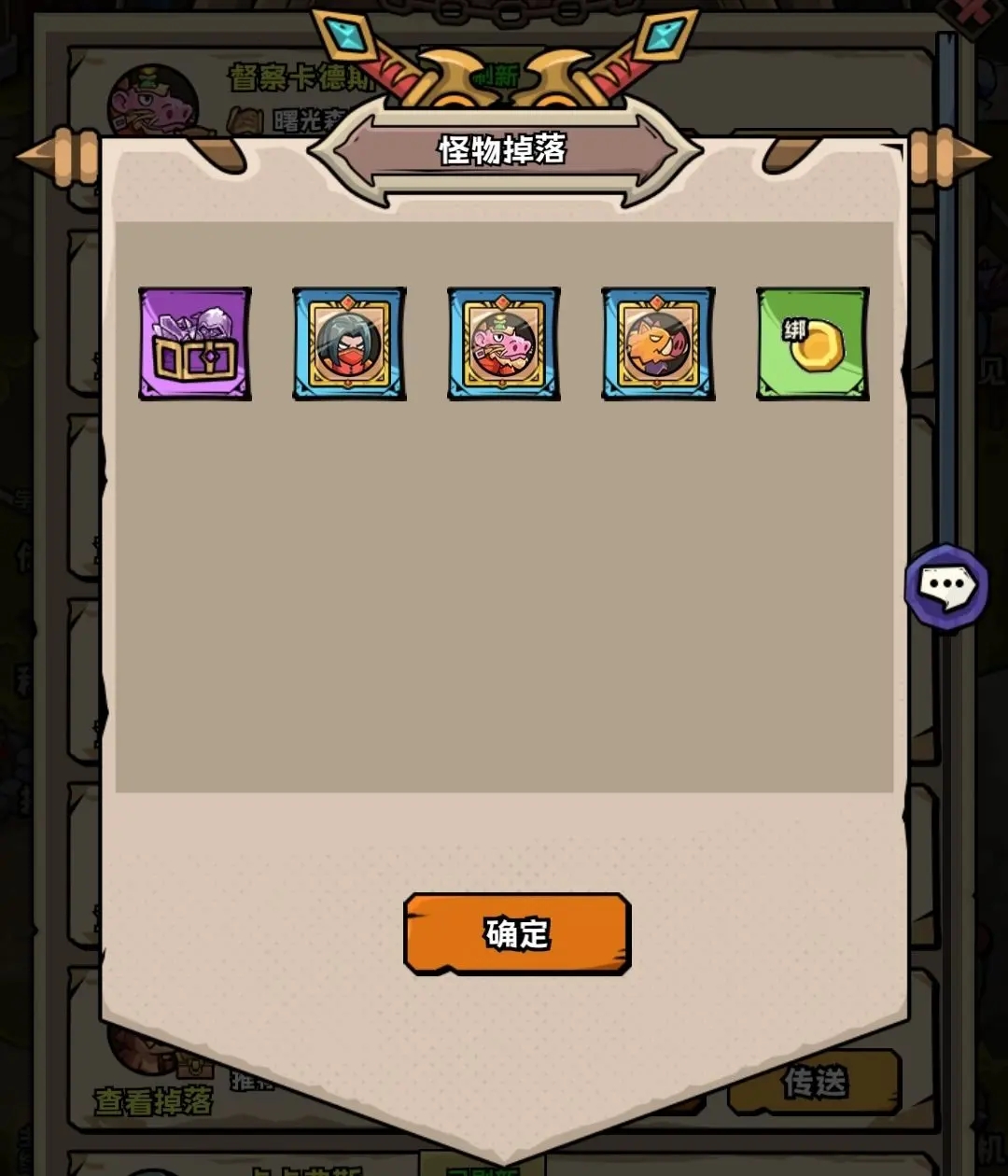View the red-masked character card drop
The width and height of the screenshot is (1008, 1176).
click(349, 343)
